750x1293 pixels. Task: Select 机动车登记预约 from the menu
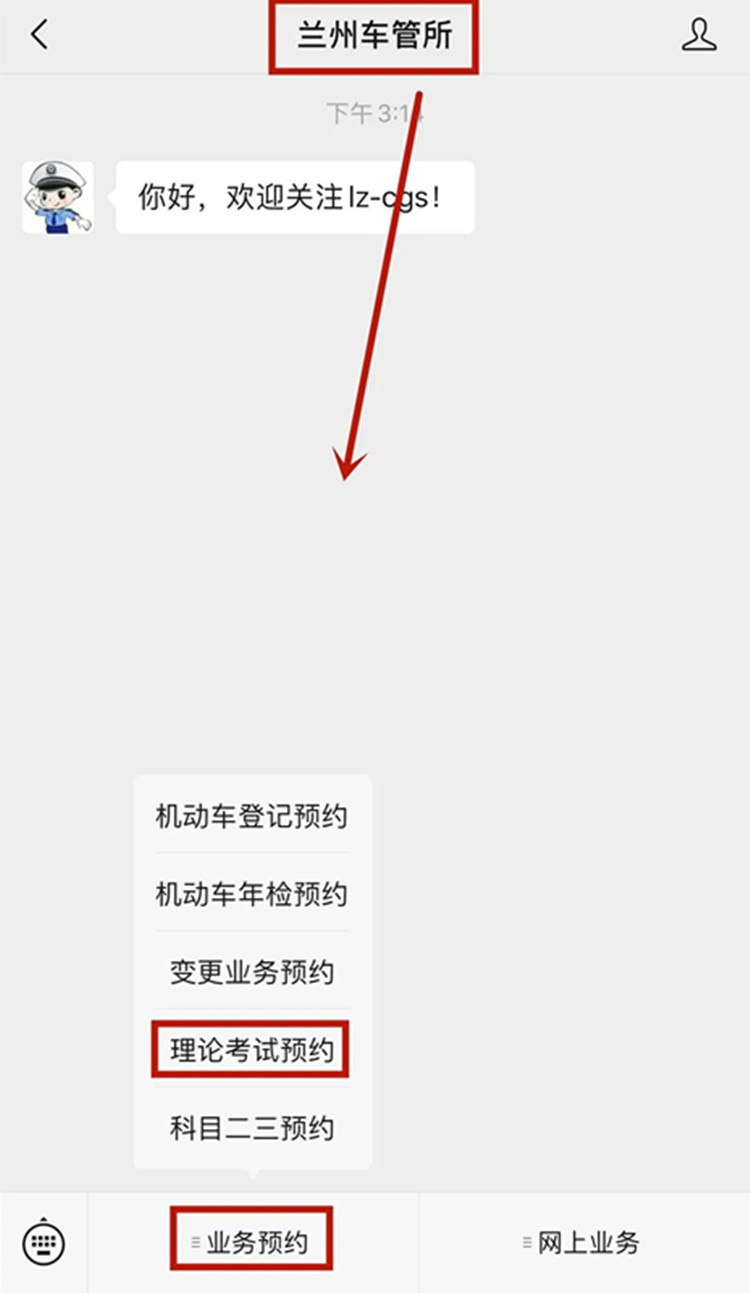click(252, 816)
